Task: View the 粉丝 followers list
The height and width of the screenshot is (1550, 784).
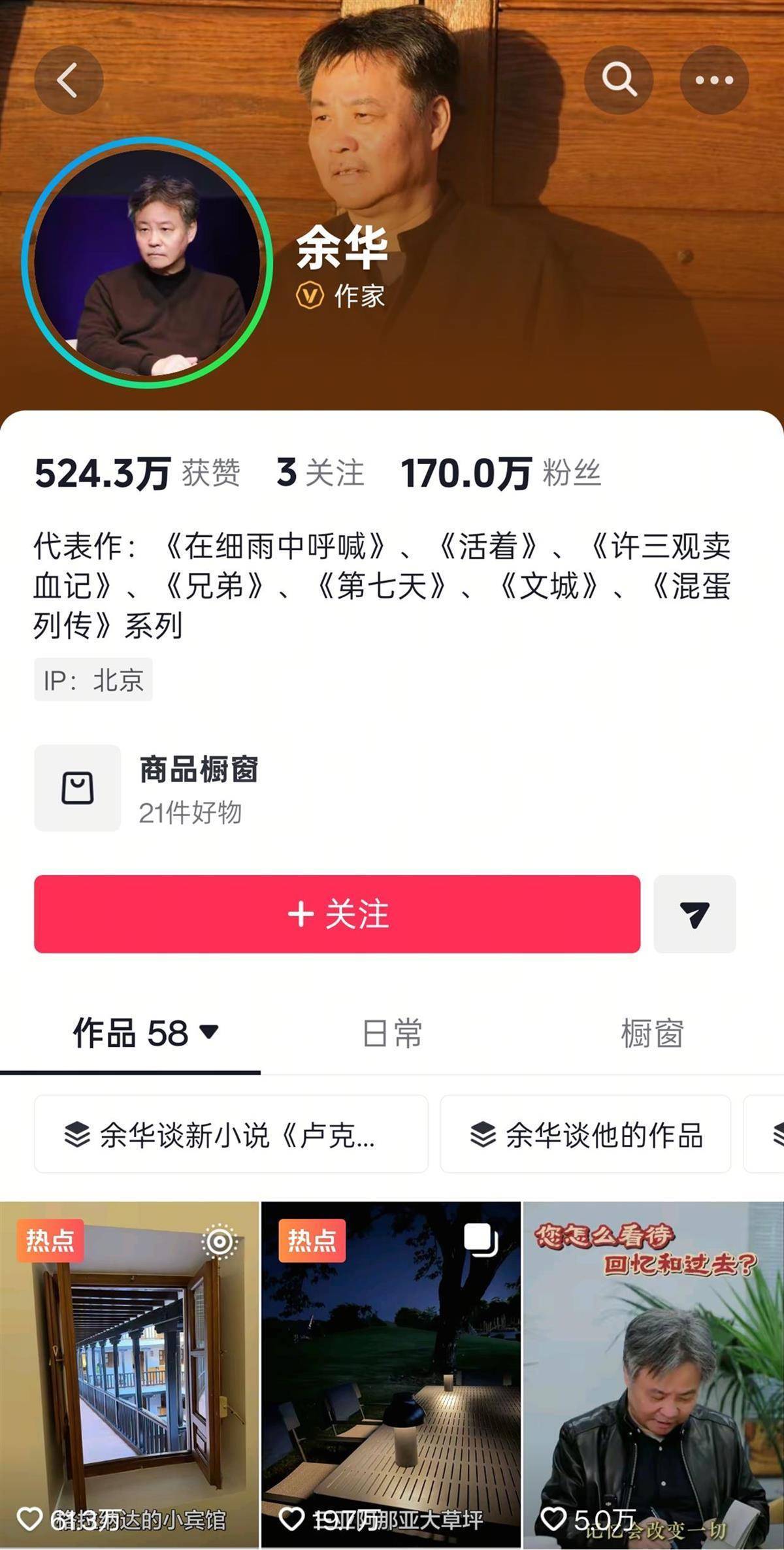Action: coord(500,473)
